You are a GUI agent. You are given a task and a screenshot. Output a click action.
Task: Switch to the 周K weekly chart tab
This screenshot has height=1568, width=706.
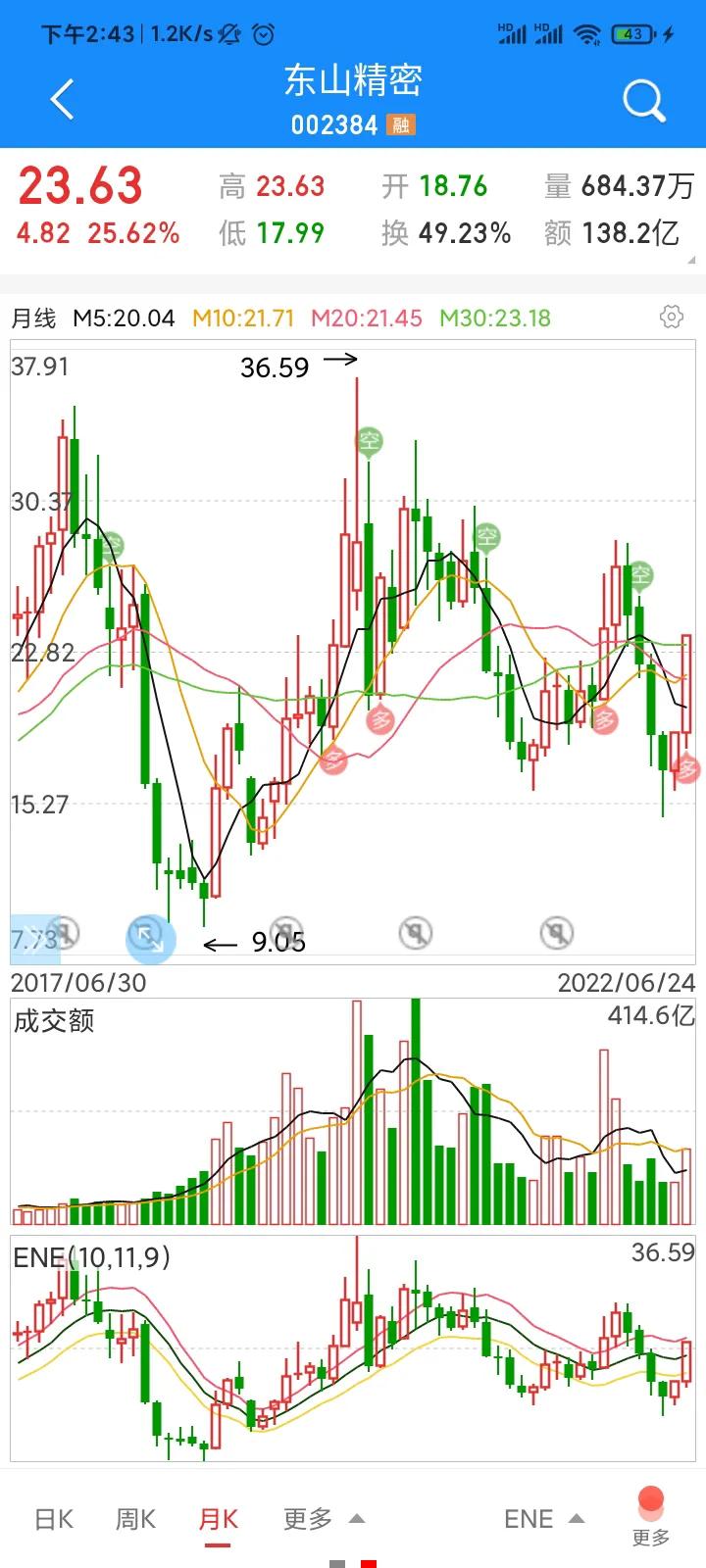(135, 1519)
